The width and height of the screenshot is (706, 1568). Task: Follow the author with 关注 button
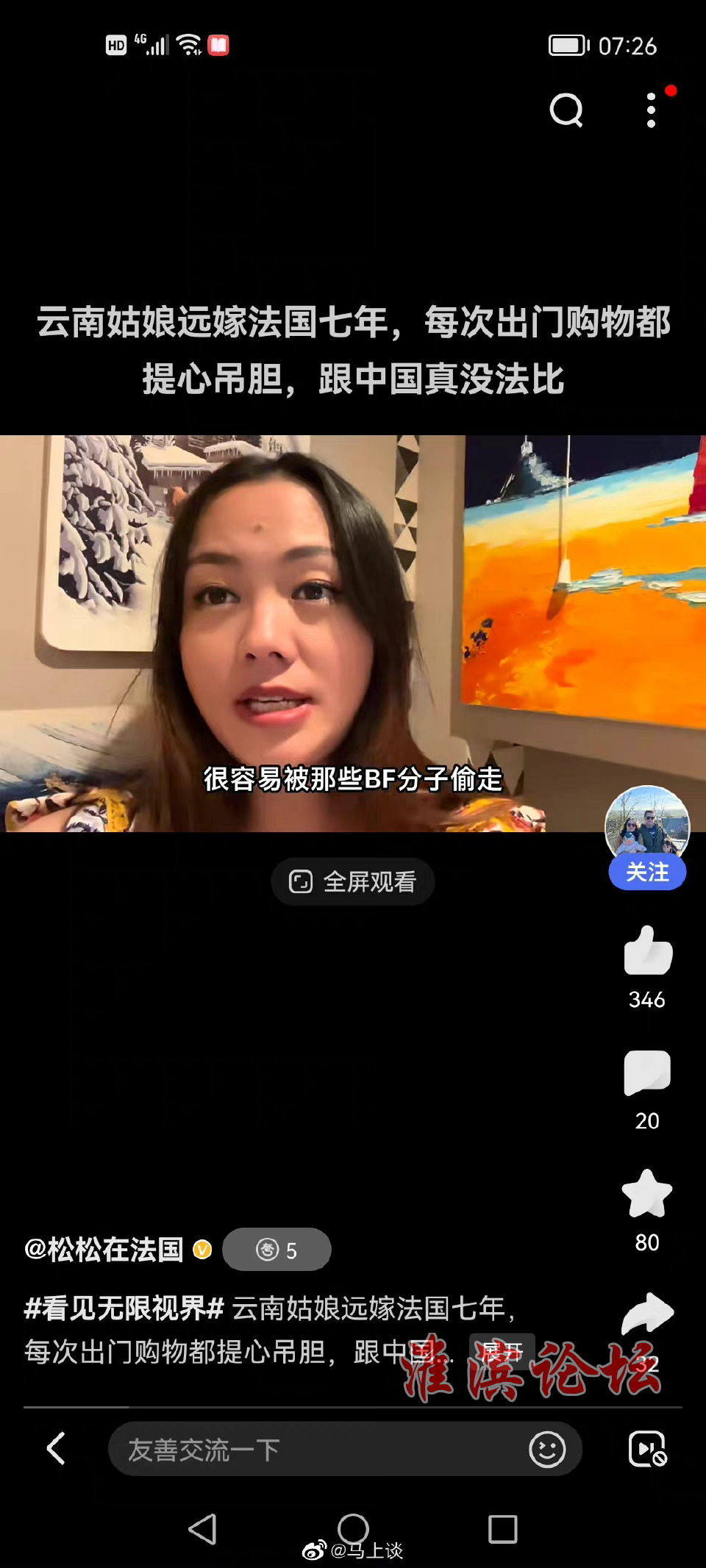pos(647,873)
